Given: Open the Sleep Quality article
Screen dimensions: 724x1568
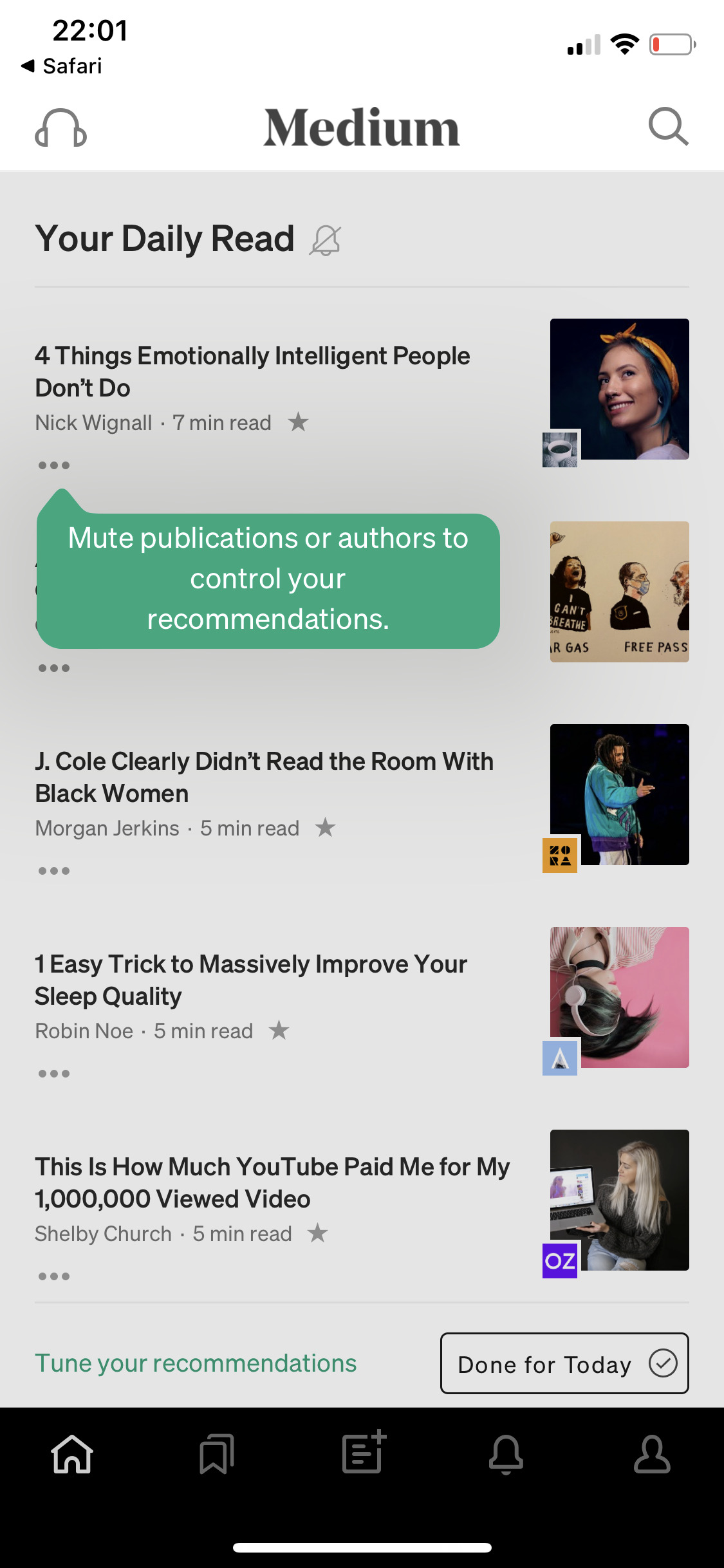Looking at the screenshot, I should point(251,980).
